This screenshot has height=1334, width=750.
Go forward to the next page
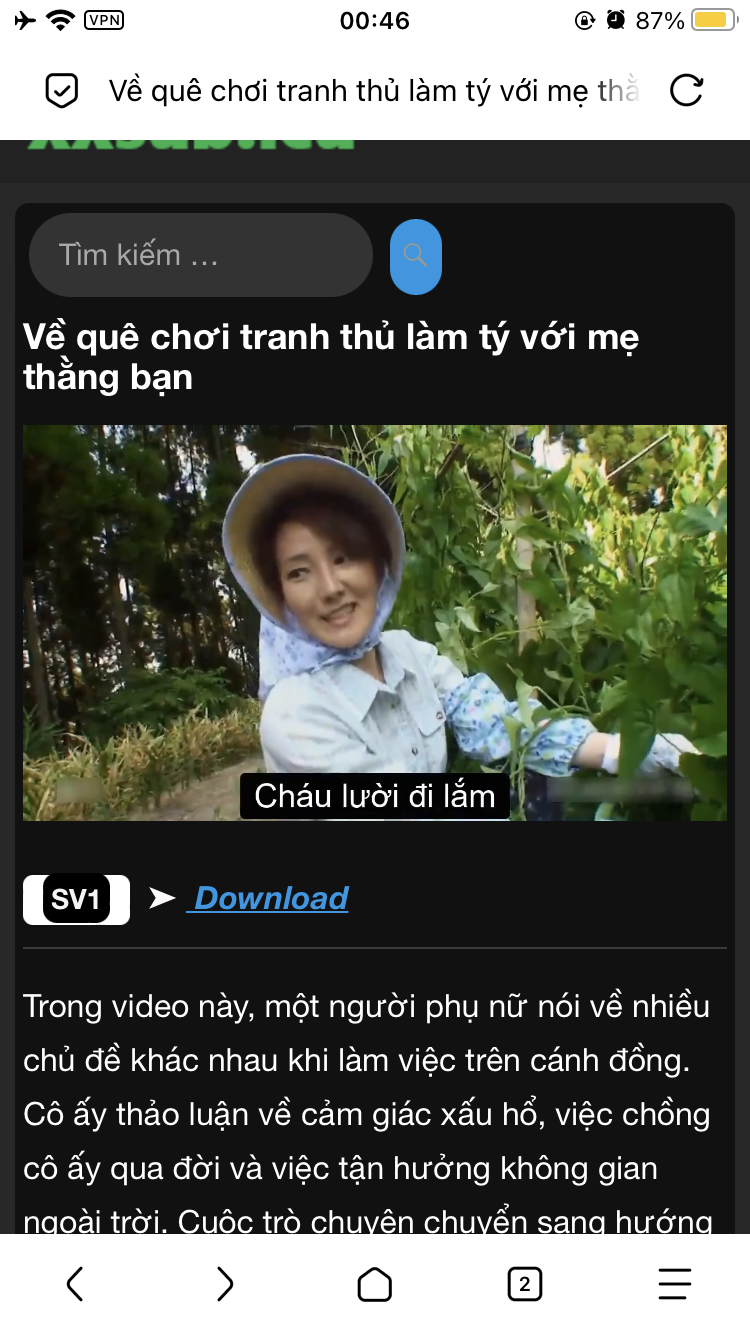225,1283
